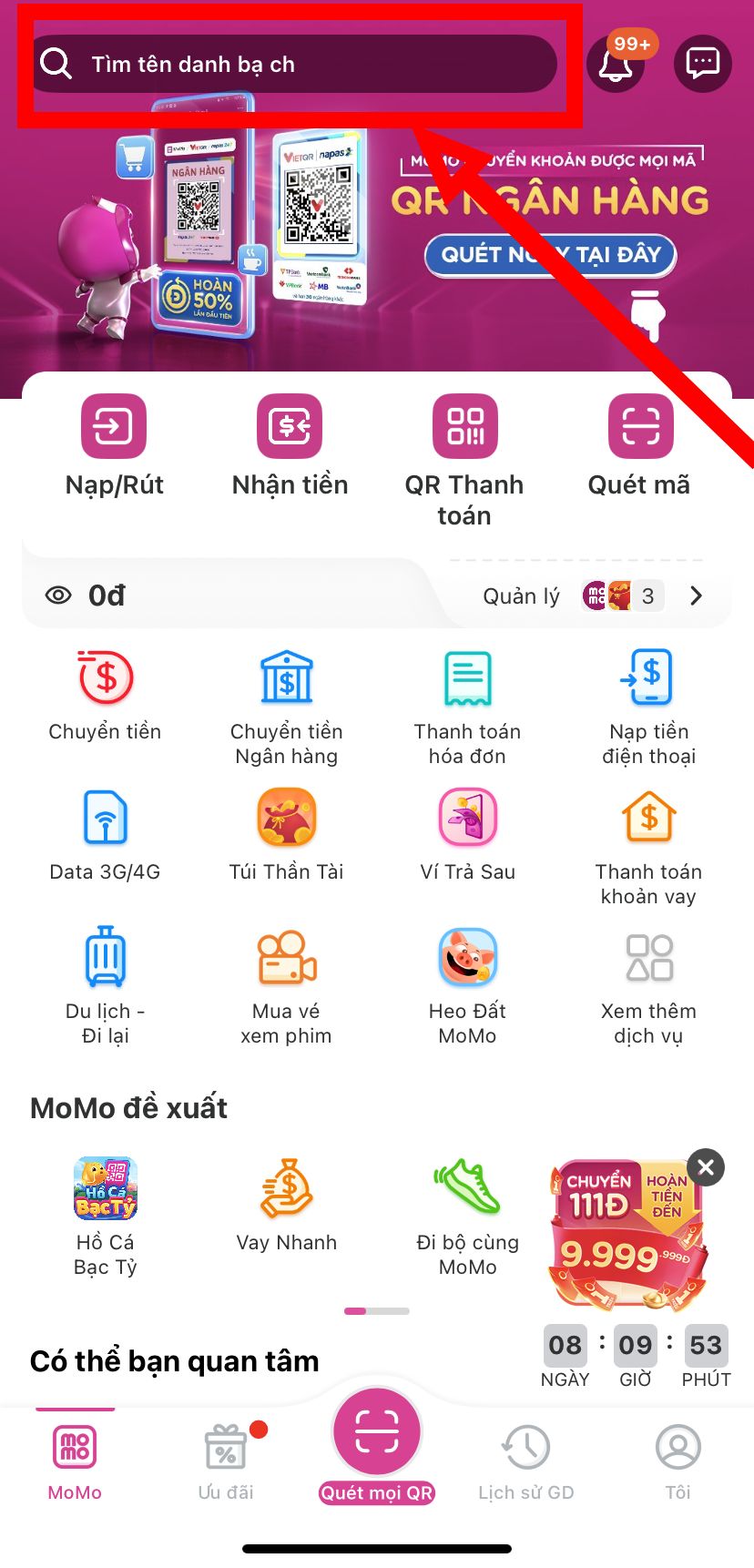Viewport: 754px width, 1568px height.
Task: Select Nhận tiền
Action: pos(290,445)
